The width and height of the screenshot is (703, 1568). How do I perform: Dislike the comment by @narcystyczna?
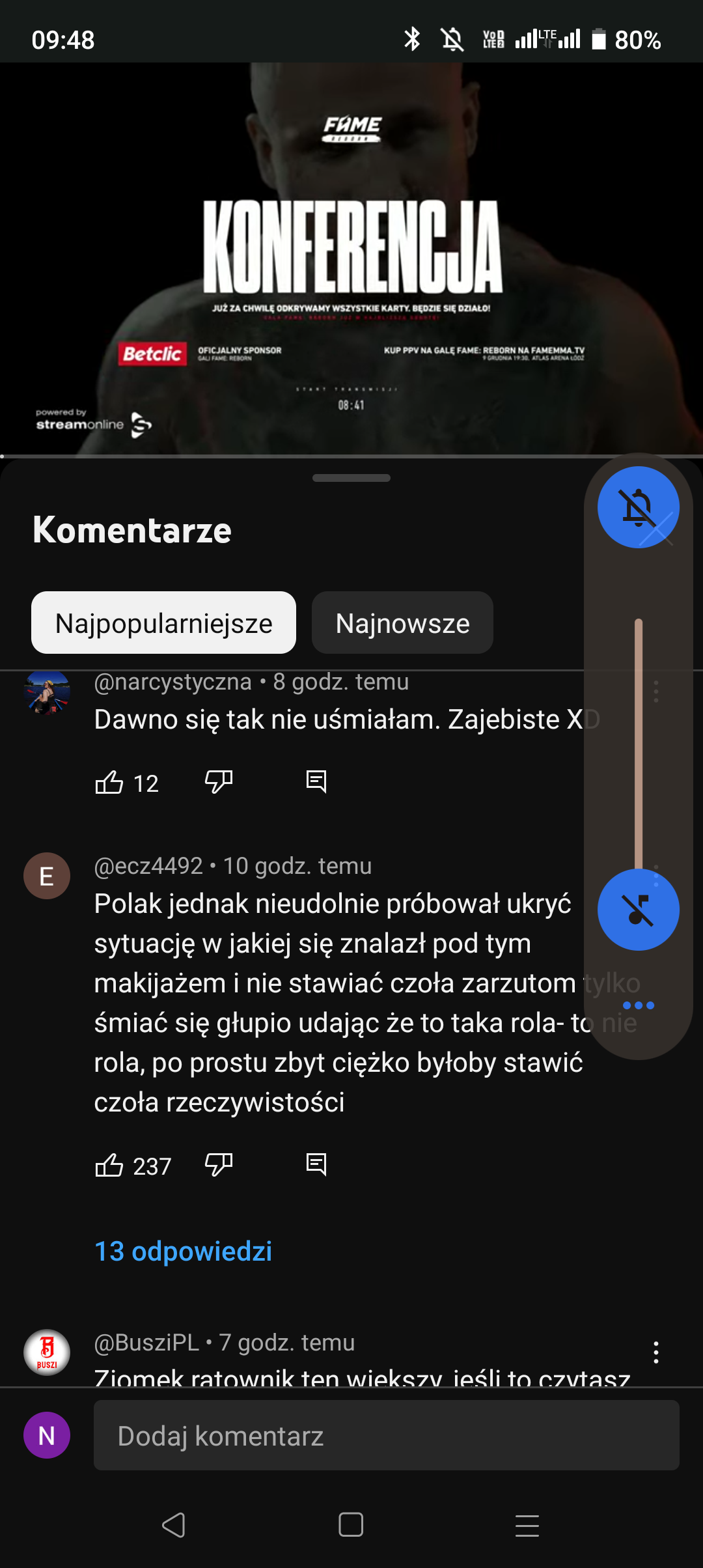click(x=219, y=781)
